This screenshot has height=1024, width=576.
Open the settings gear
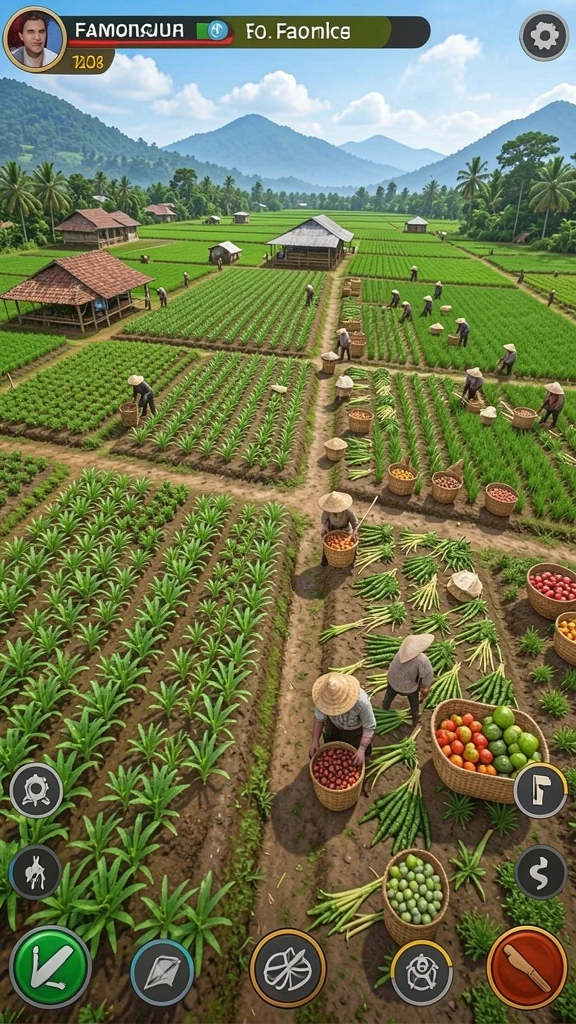point(544,36)
